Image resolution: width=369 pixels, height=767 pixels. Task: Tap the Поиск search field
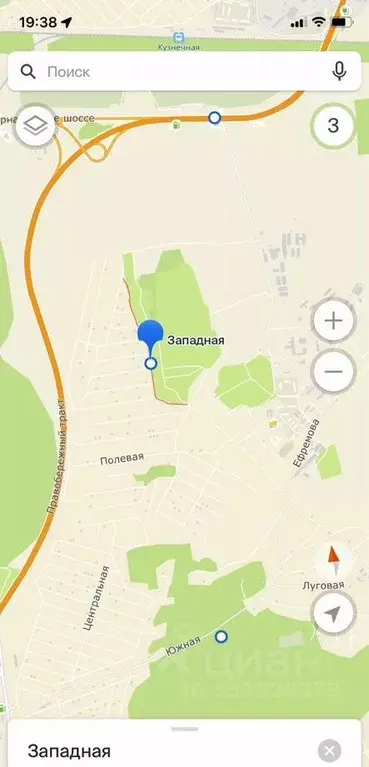click(184, 72)
